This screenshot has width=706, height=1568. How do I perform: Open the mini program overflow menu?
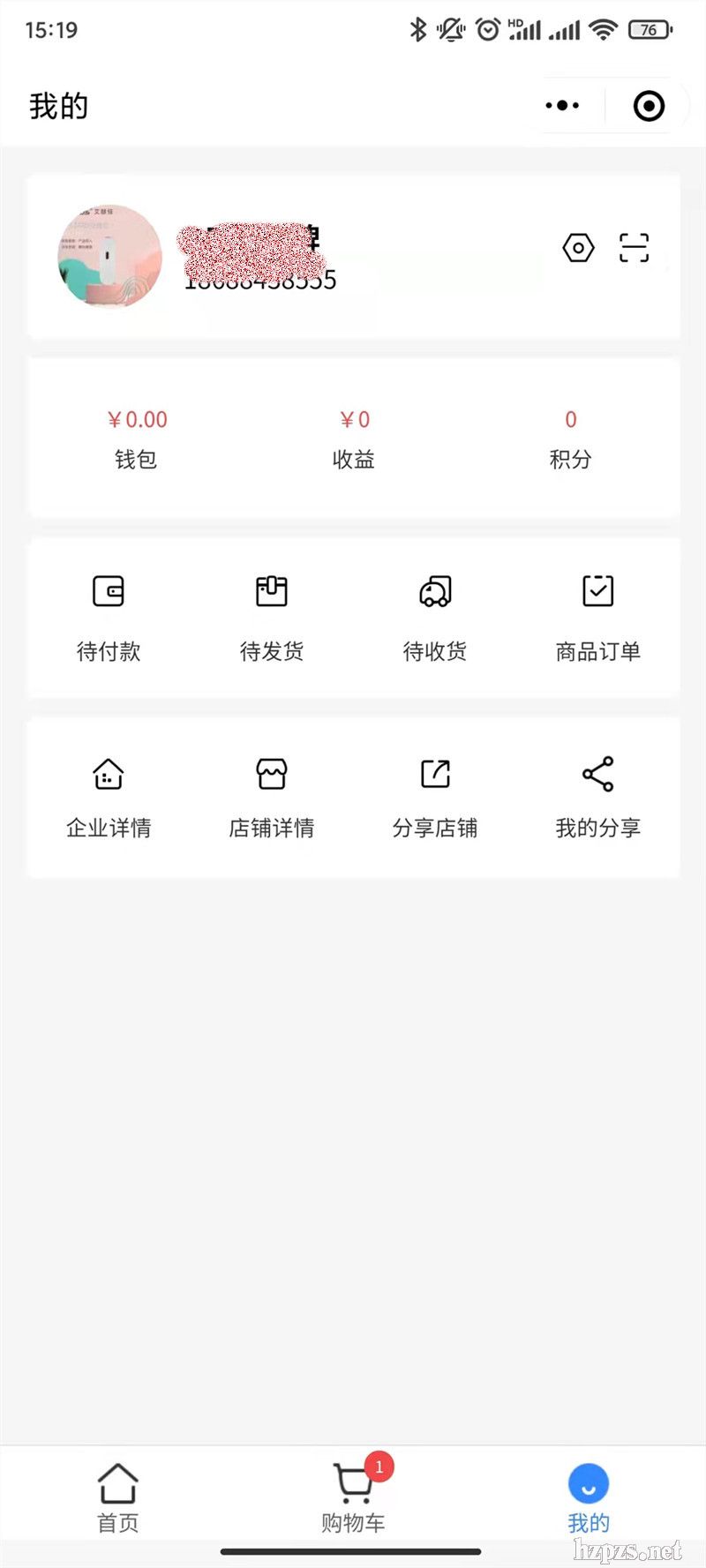click(562, 106)
